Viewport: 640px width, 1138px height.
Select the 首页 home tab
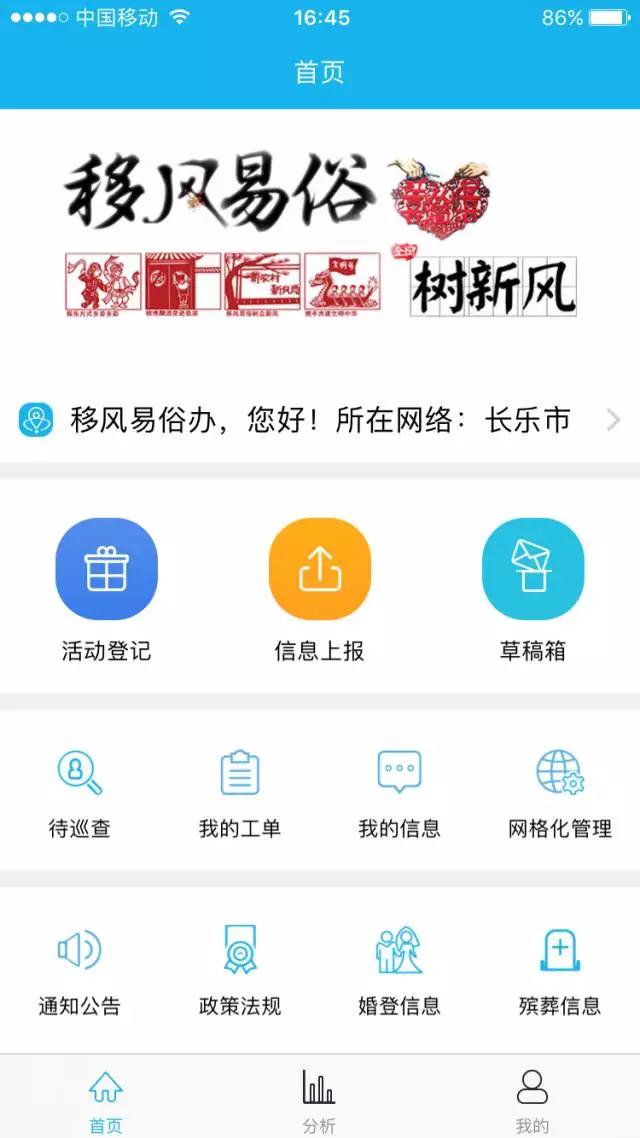[x=106, y=1098]
